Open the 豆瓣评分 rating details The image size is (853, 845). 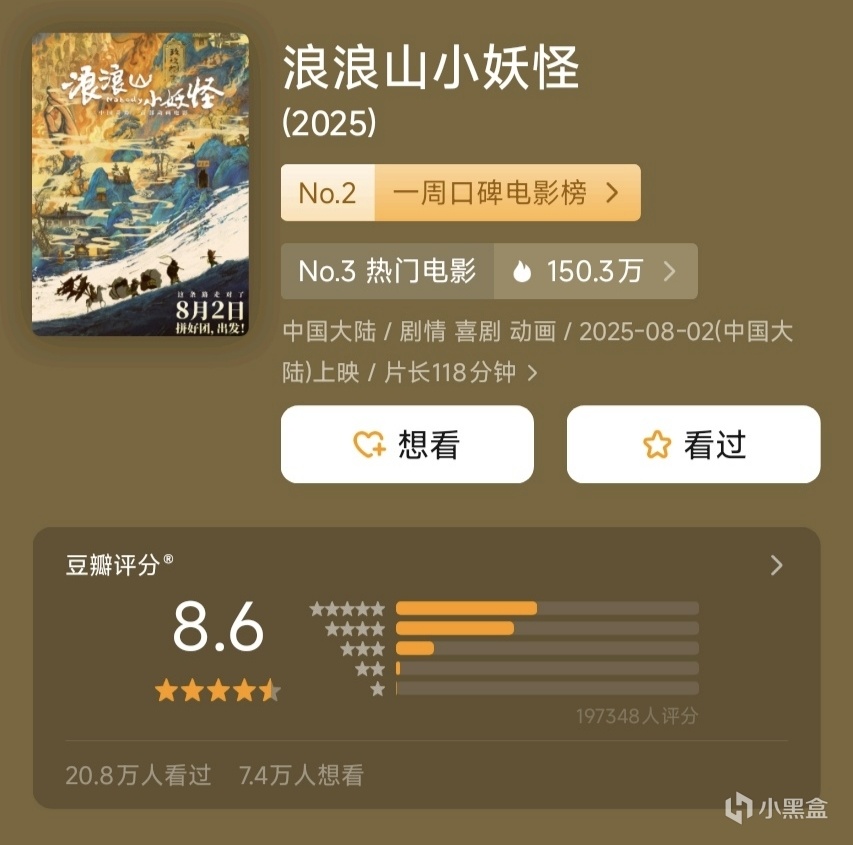pyautogui.click(x=776, y=565)
